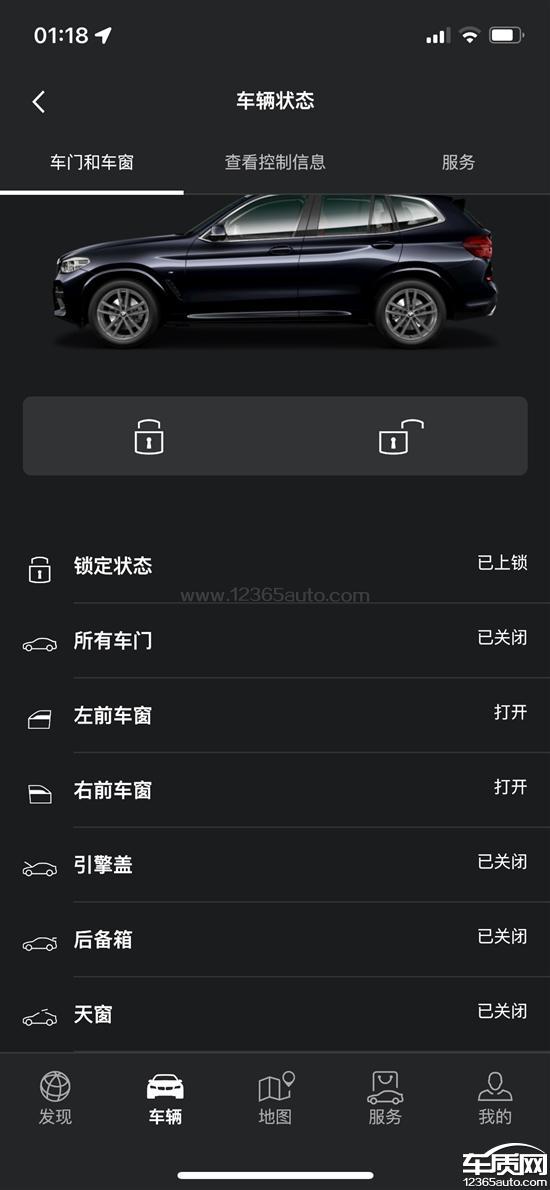Switch to the 查看控制信息 tab
The image size is (550, 1190).
pos(275,162)
